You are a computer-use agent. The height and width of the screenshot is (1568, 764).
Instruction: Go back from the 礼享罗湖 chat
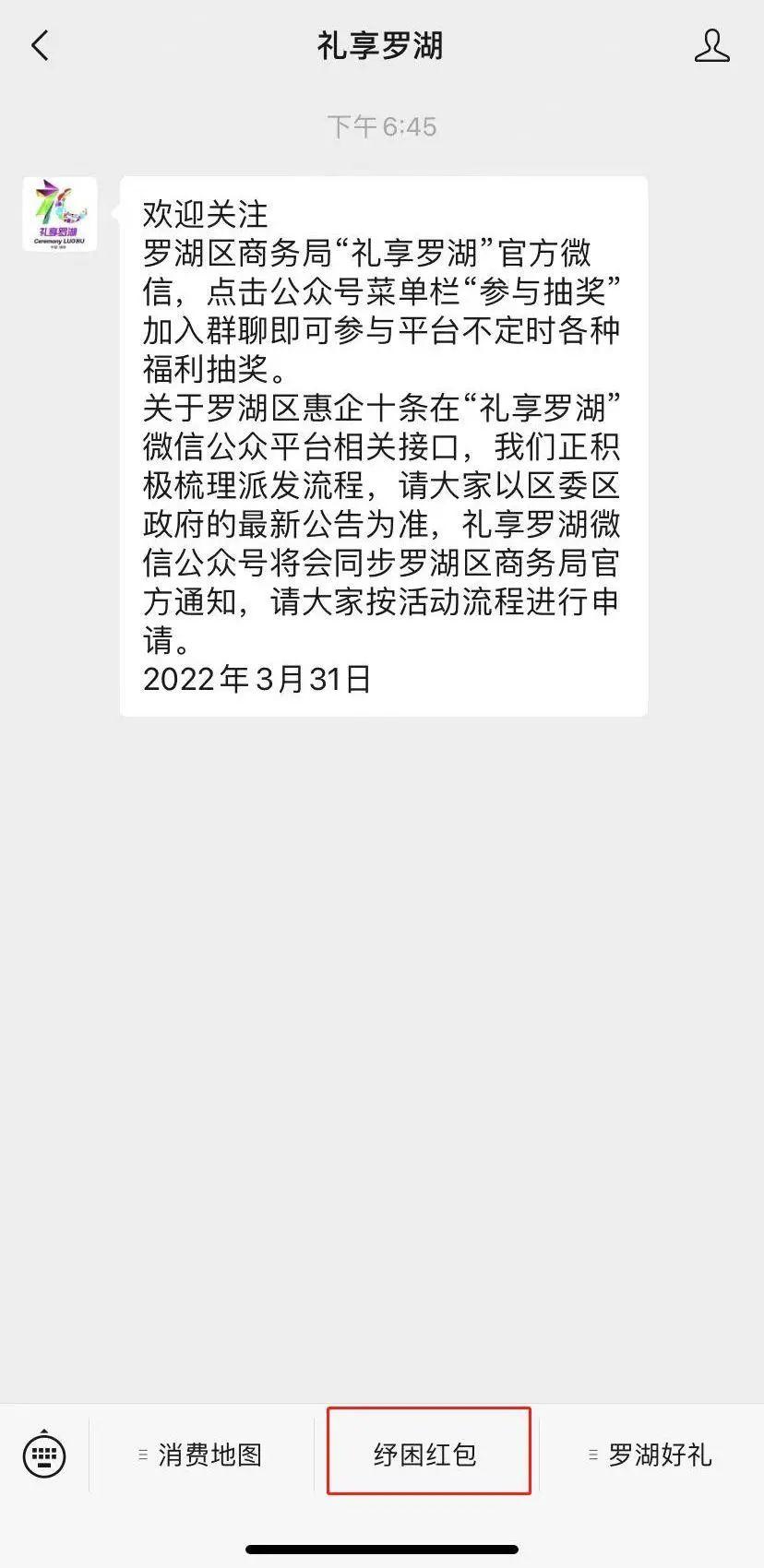click(x=40, y=45)
